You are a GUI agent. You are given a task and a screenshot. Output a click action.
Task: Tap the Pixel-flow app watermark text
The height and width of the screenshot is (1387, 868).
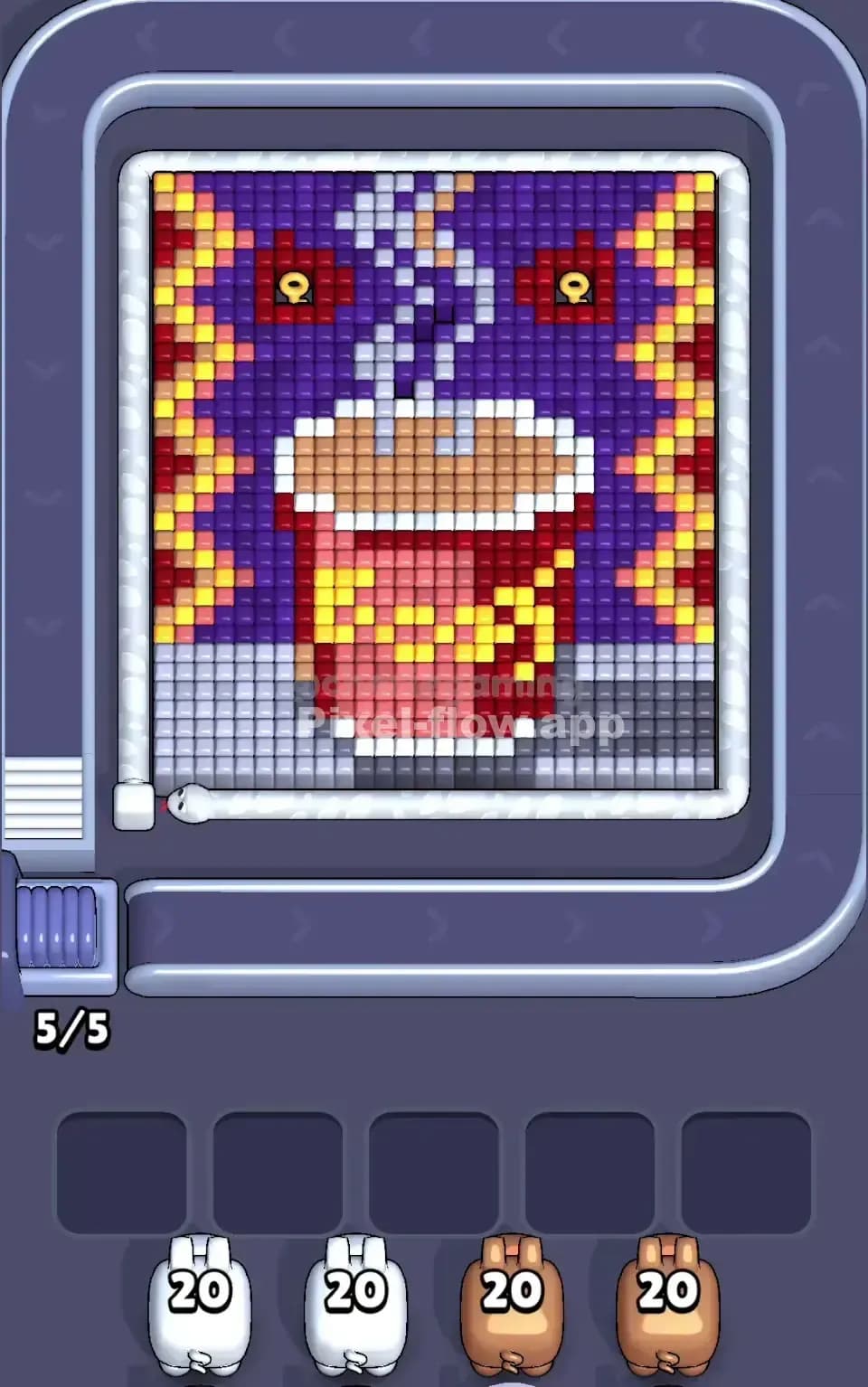(x=461, y=723)
